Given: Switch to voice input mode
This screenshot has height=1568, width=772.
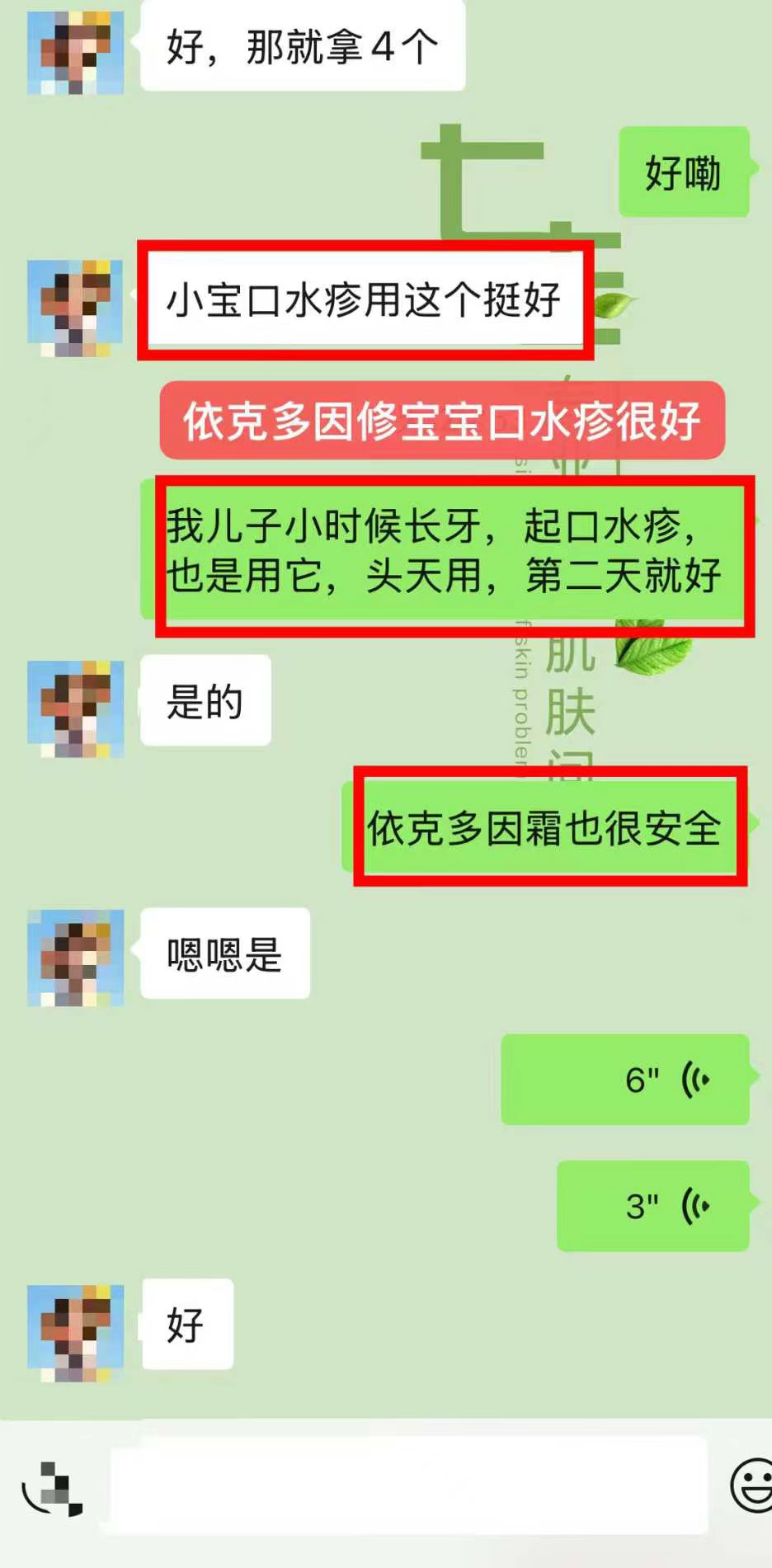Looking at the screenshot, I should (52, 1489).
